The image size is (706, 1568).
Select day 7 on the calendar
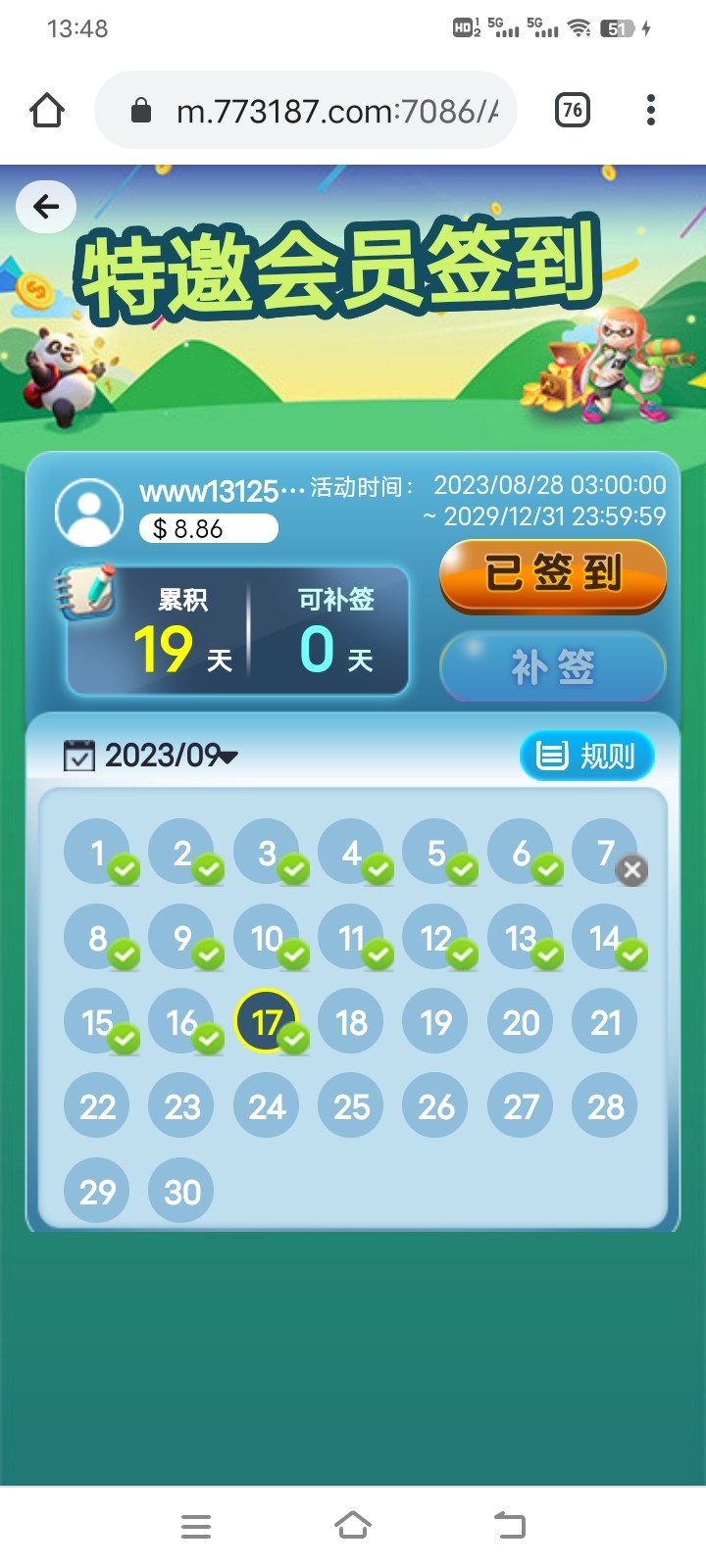tap(606, 853)
